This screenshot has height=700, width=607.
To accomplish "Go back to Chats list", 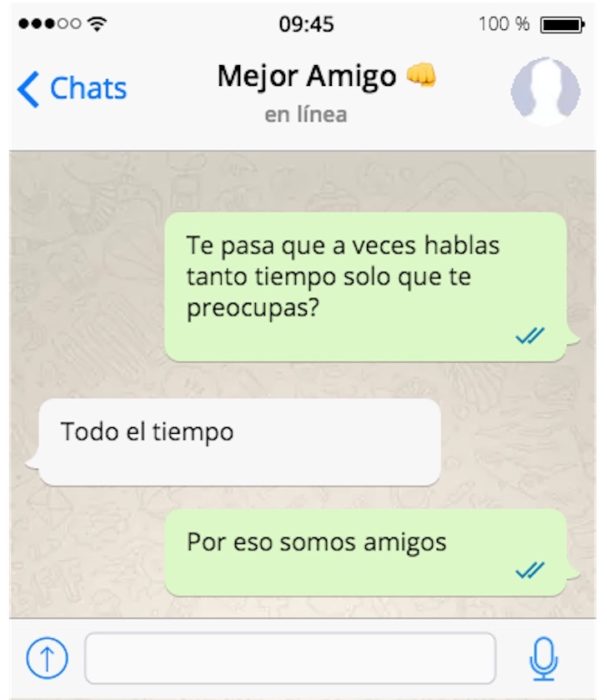I will [x=71, y=89].
